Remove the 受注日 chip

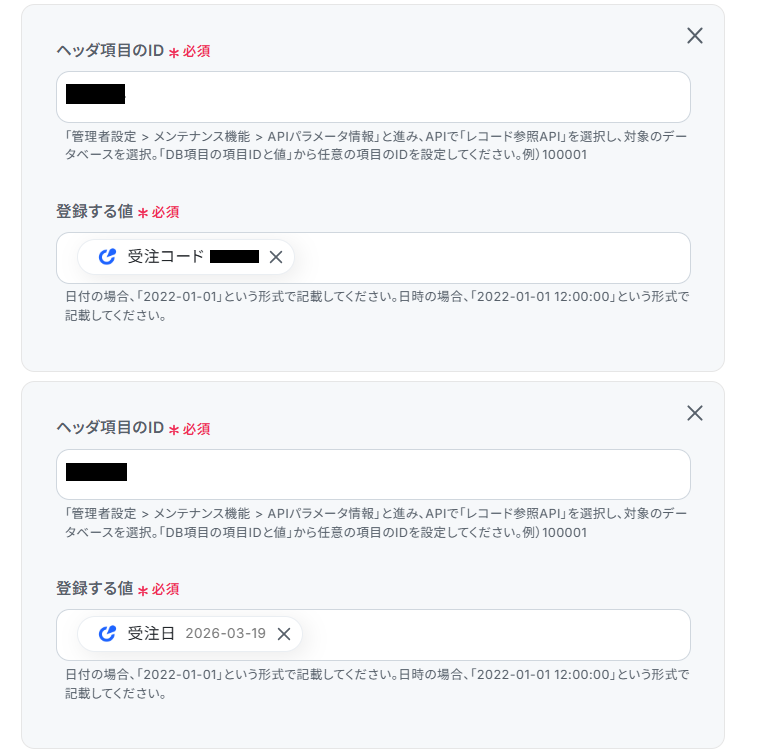pyautogui.click(x=284, y=634)
